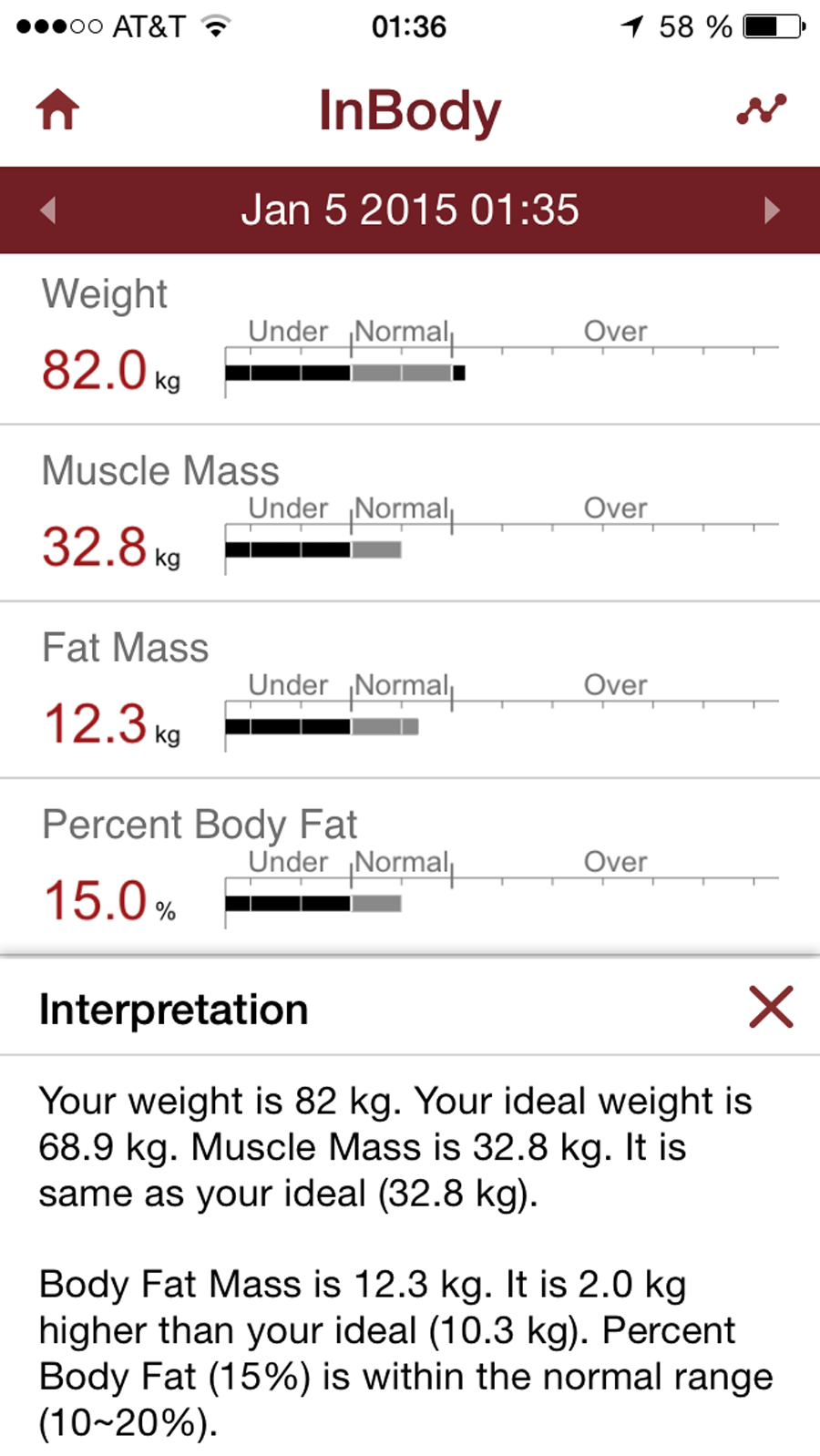The width and height of the screenshot is (820, 1456).
Task: Go to the next measurement date
Action: point(772,210)
